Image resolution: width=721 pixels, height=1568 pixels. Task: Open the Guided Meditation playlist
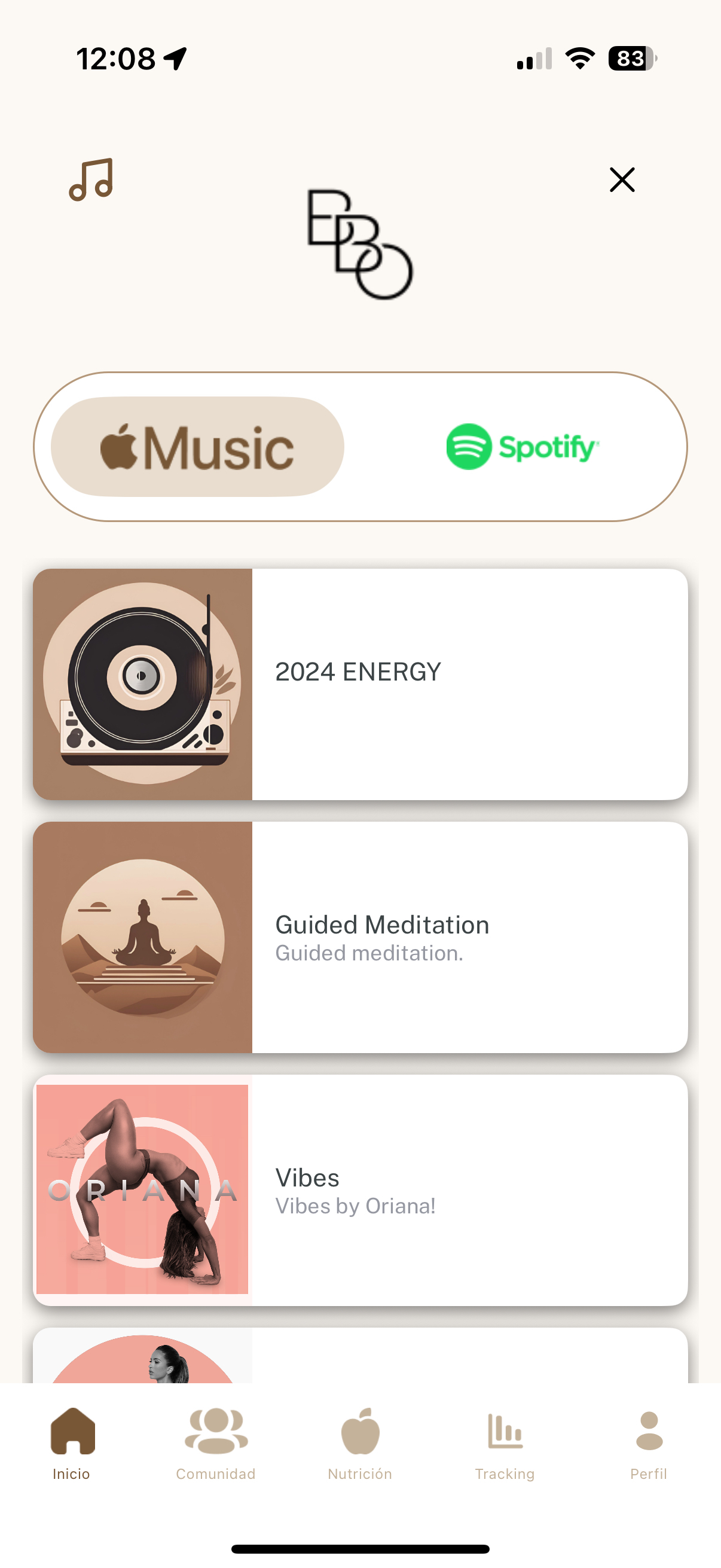click(360, 936)
